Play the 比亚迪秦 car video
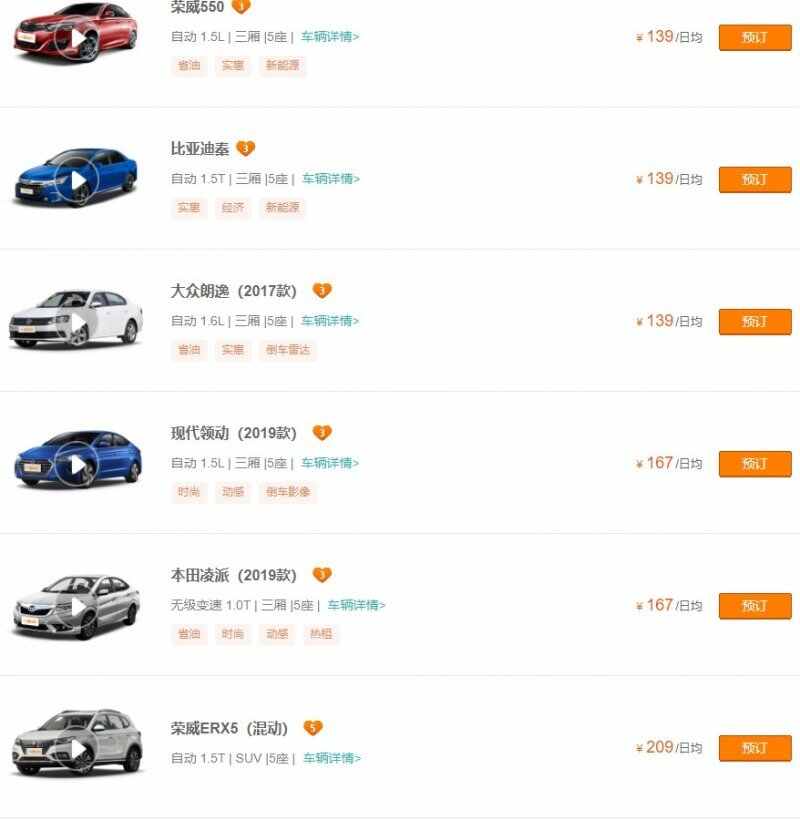Image resolution: width=800 pixels, height=820 pixels. coord(76,181)
